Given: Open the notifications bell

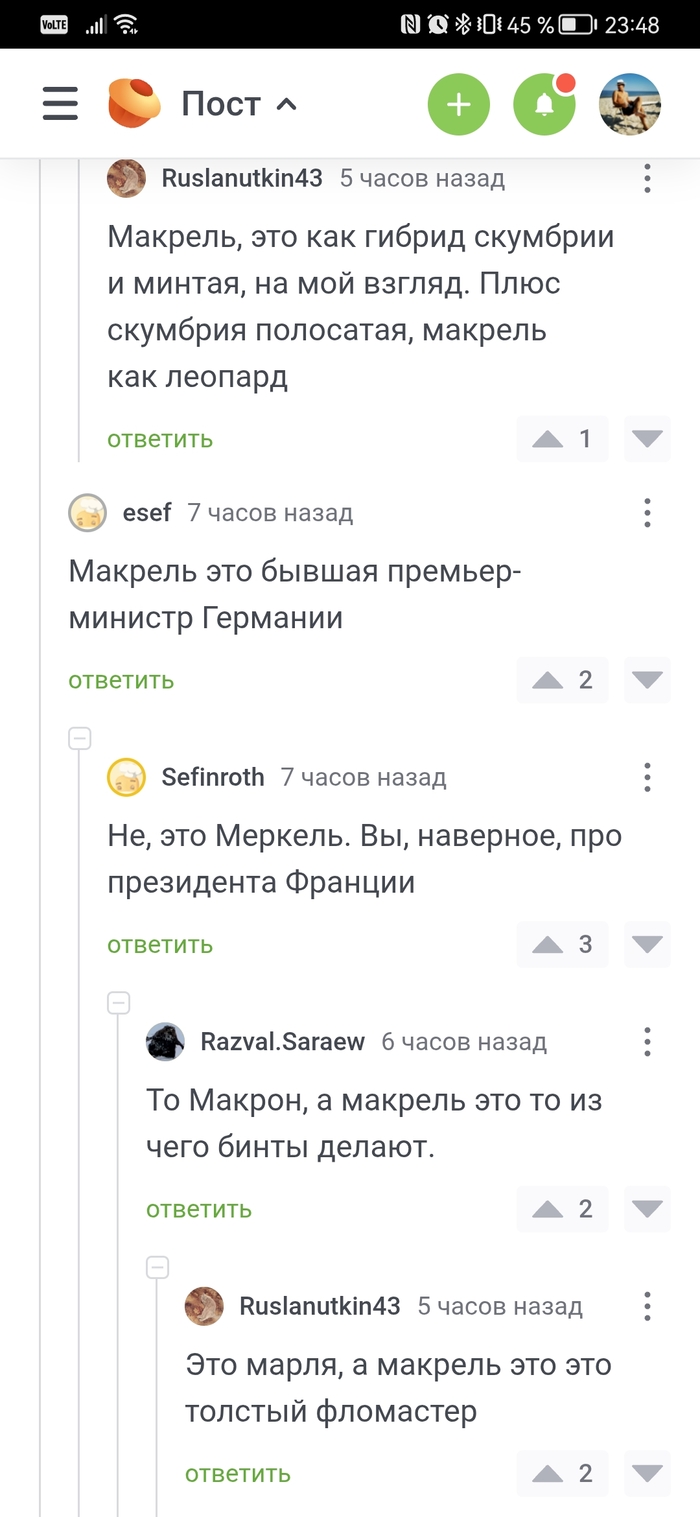Looking at the screenshot, I should click(544, 104).
